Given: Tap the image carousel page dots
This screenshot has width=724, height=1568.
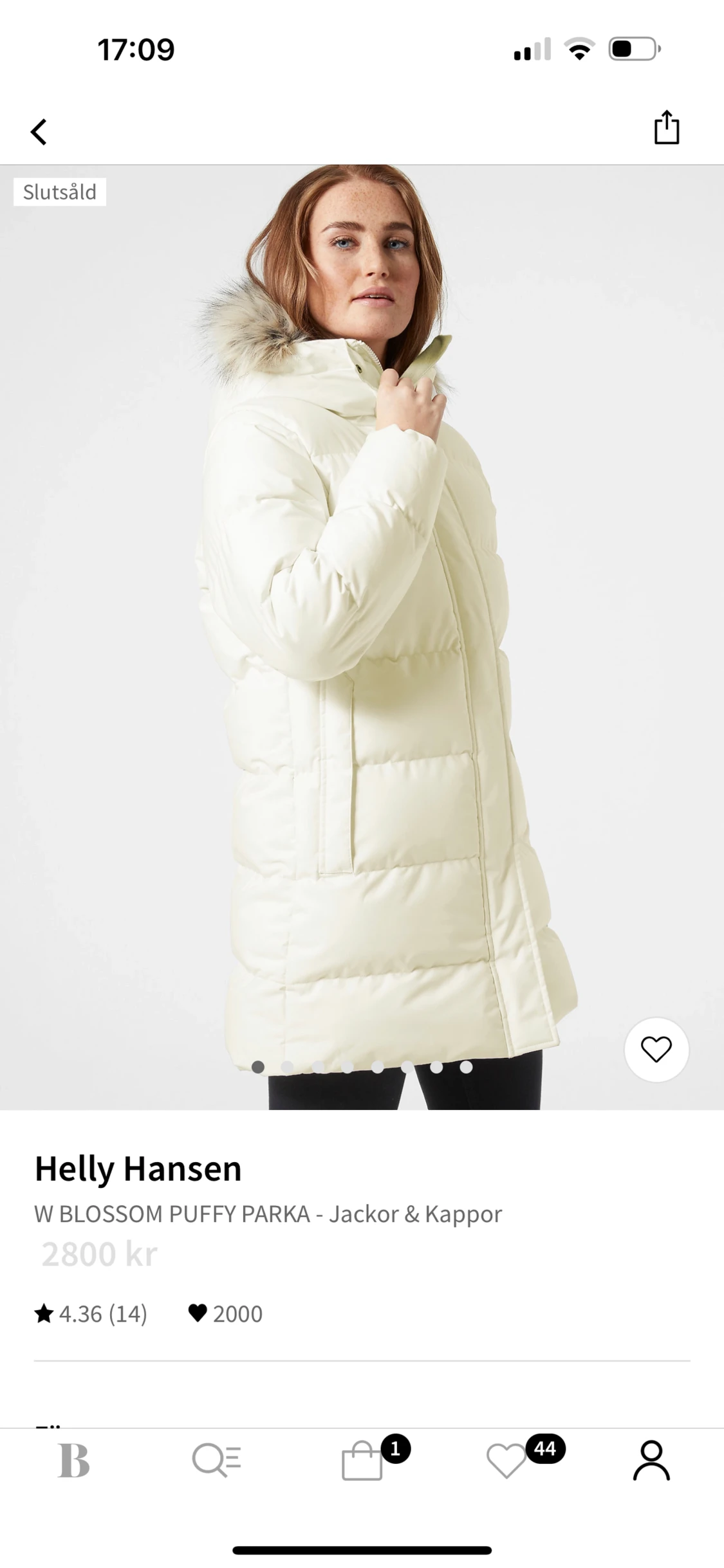Looking at the screenshot, I should [x=362, y=1067].
